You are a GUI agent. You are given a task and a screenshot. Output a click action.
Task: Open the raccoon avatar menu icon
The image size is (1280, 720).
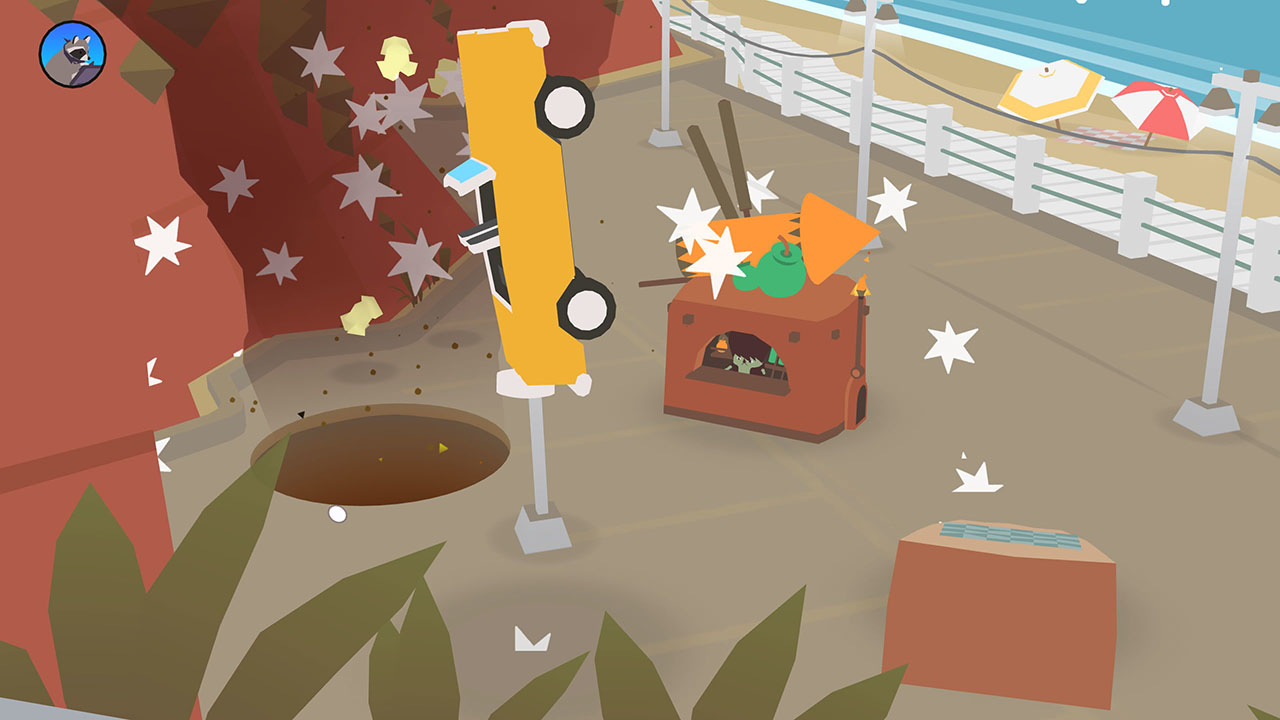click(x=72, y=54)
